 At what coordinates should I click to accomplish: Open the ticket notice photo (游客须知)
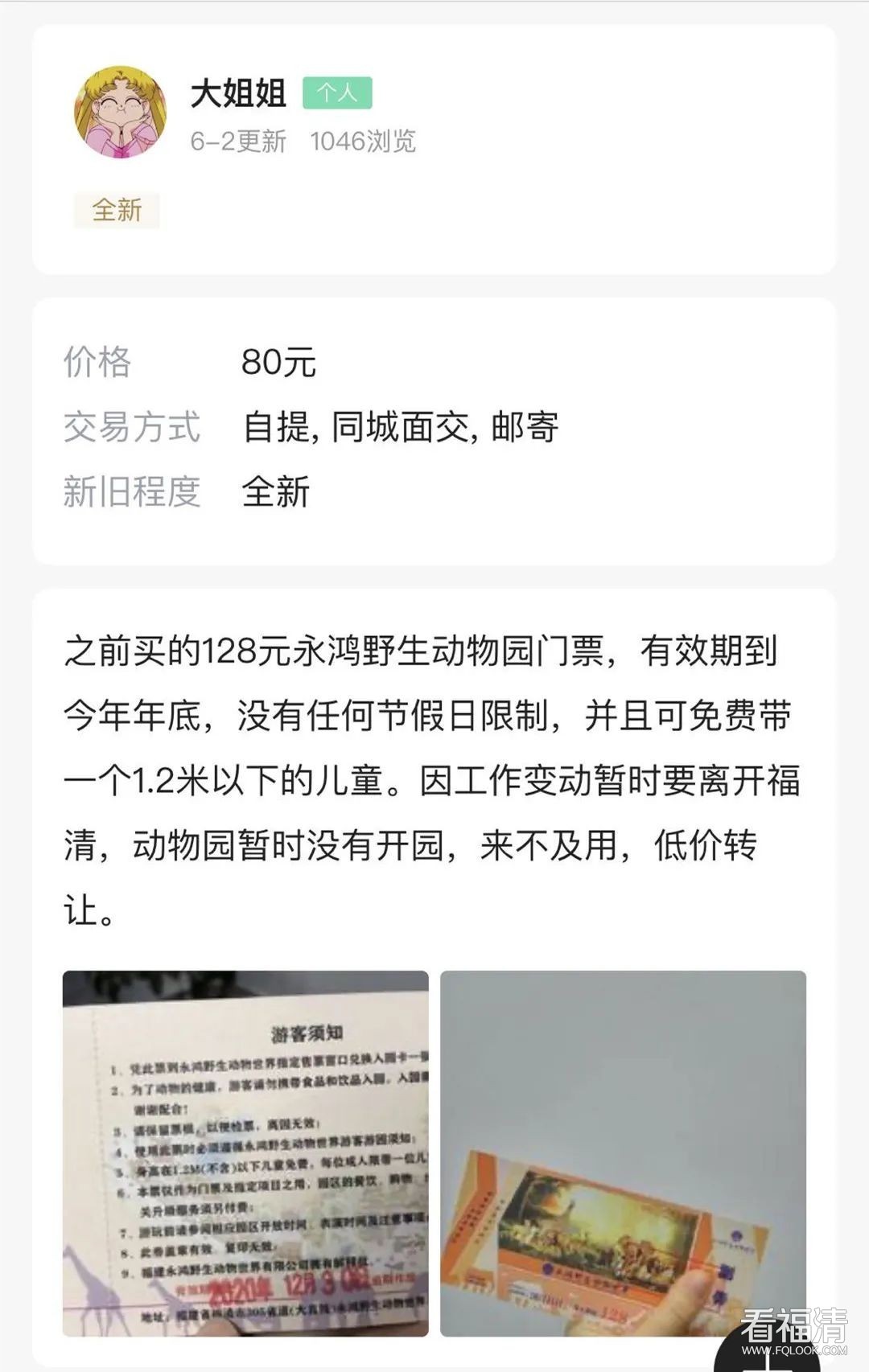(245, 1154)
